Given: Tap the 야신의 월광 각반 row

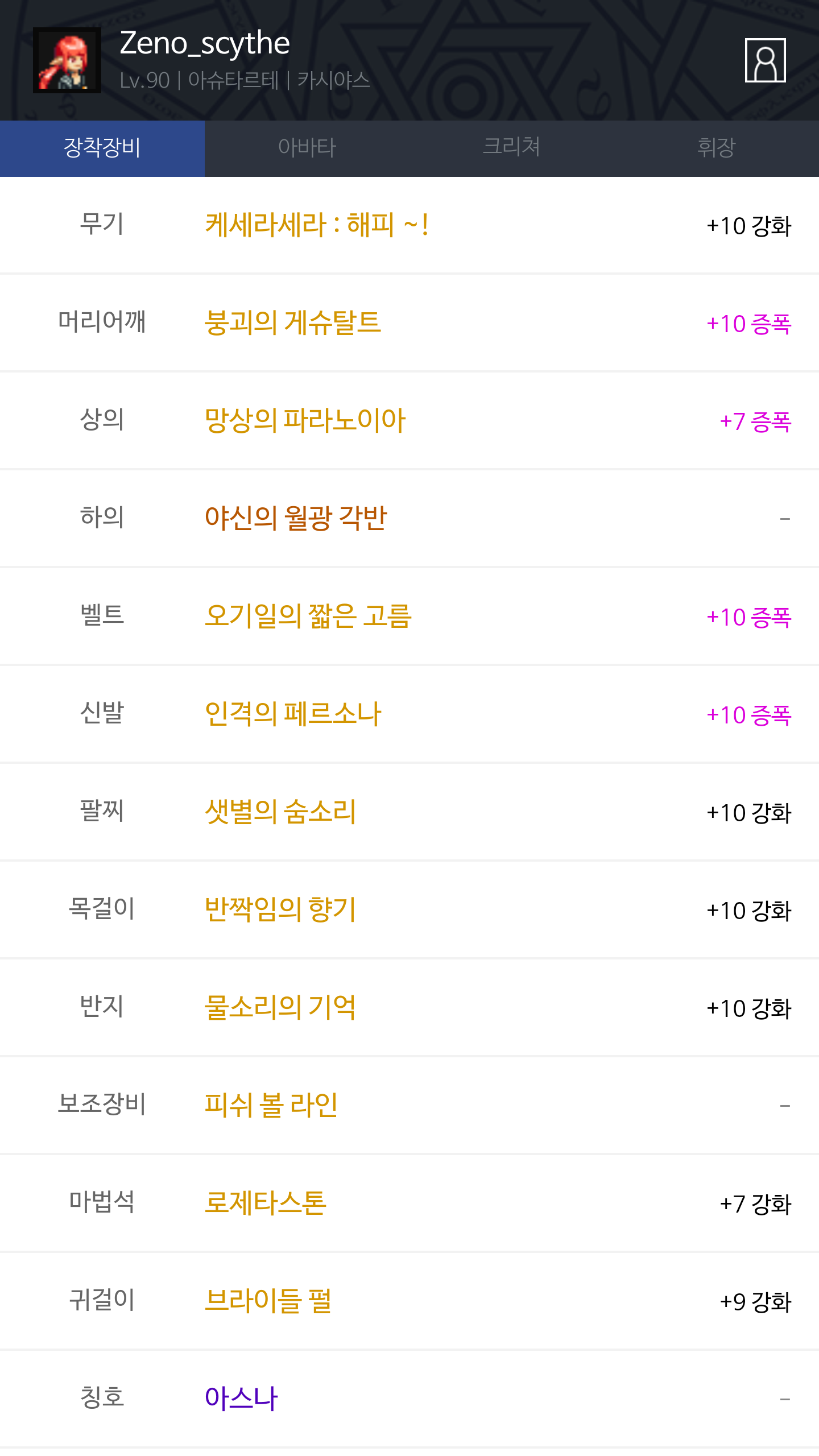Looking at the screenshot, I should (296, 518).
